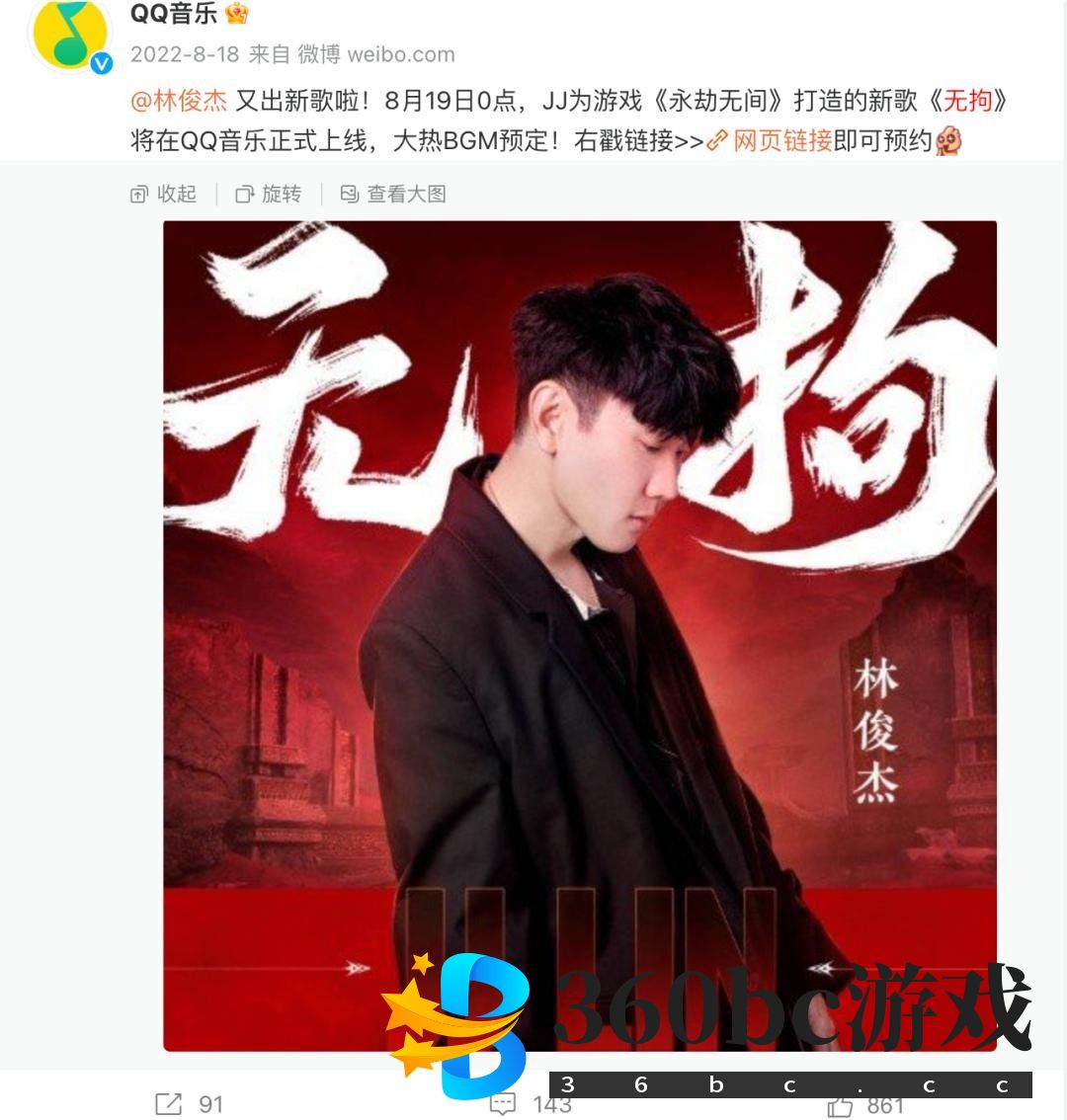View the full-size image via 查看大图

pos(393,194)
